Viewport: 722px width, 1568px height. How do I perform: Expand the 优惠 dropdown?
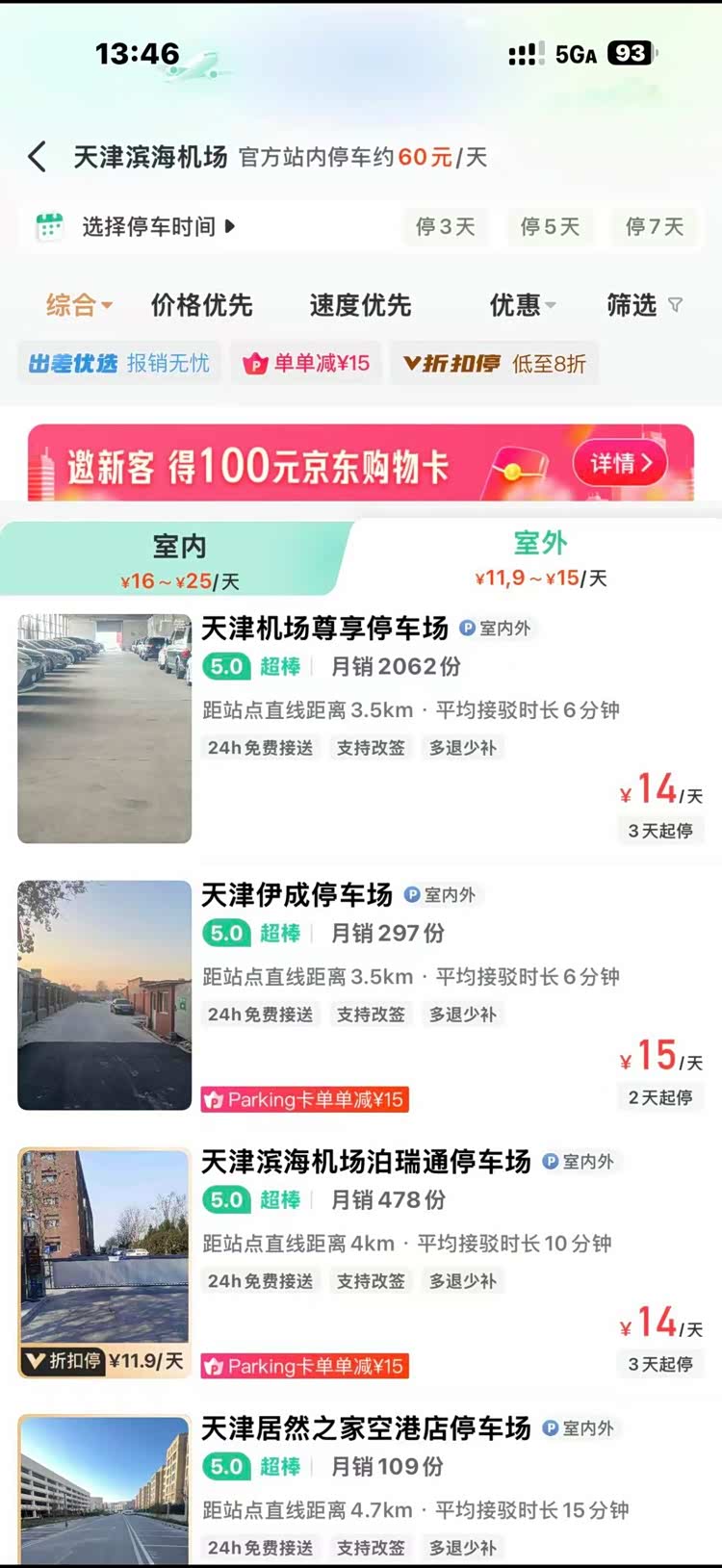522,306
